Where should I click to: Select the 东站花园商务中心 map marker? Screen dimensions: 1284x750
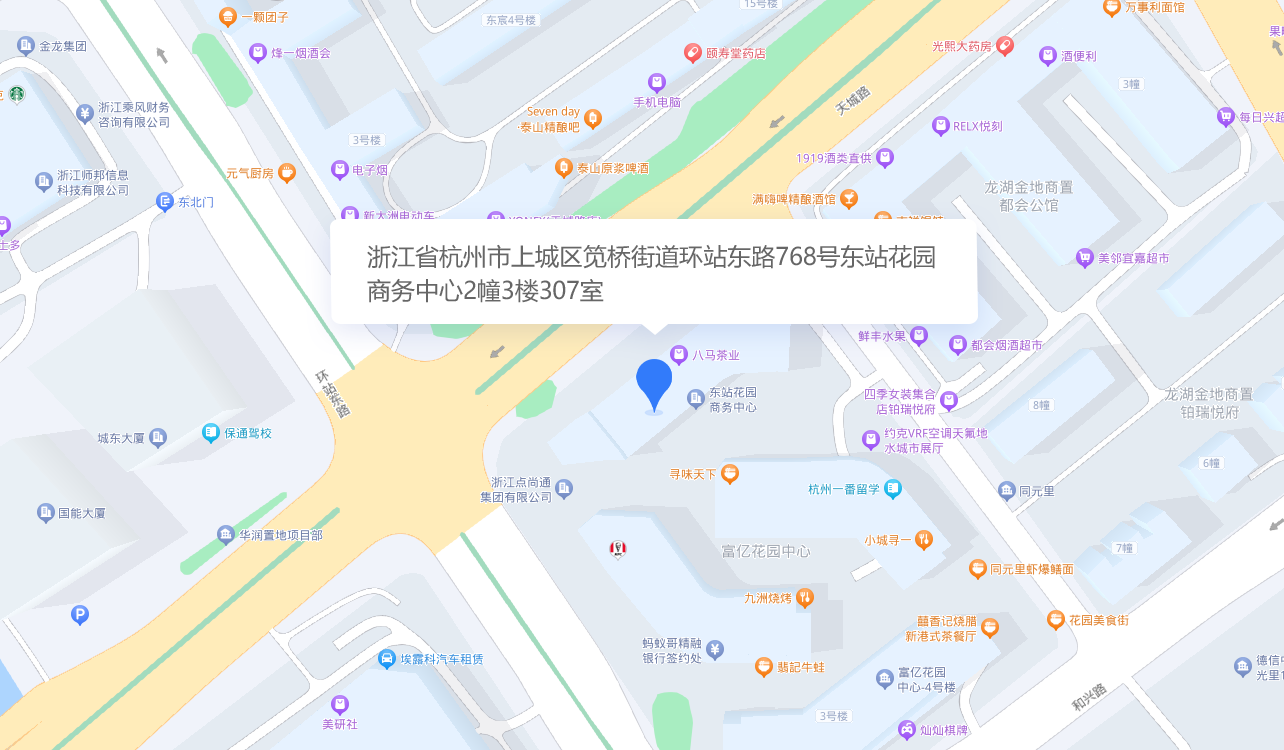pyautogui.click(x=696, y=400)
